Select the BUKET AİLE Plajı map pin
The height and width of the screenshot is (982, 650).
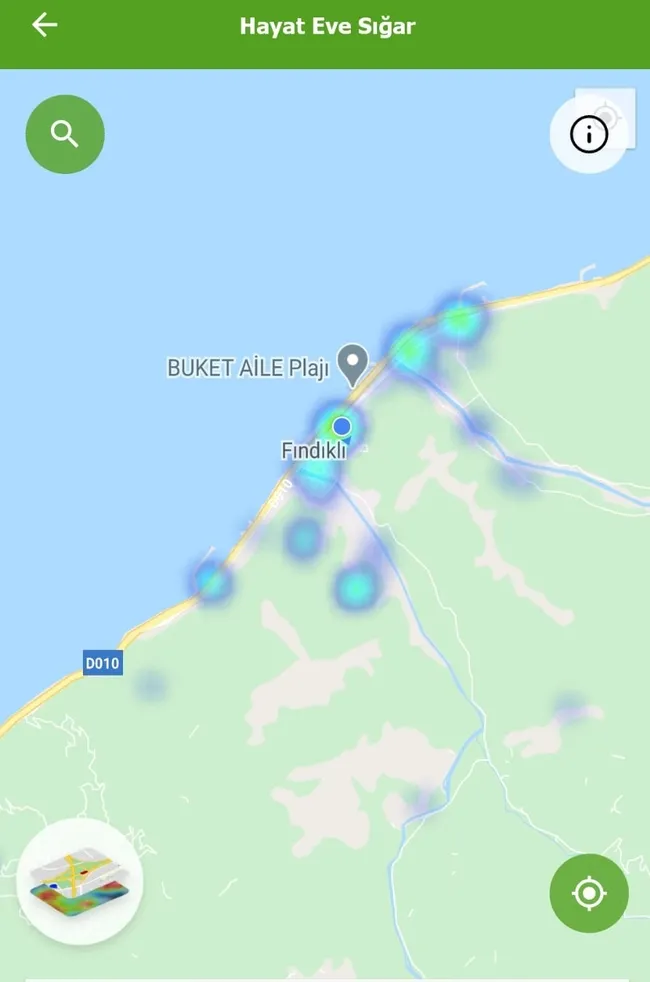(x=352, y=363)
